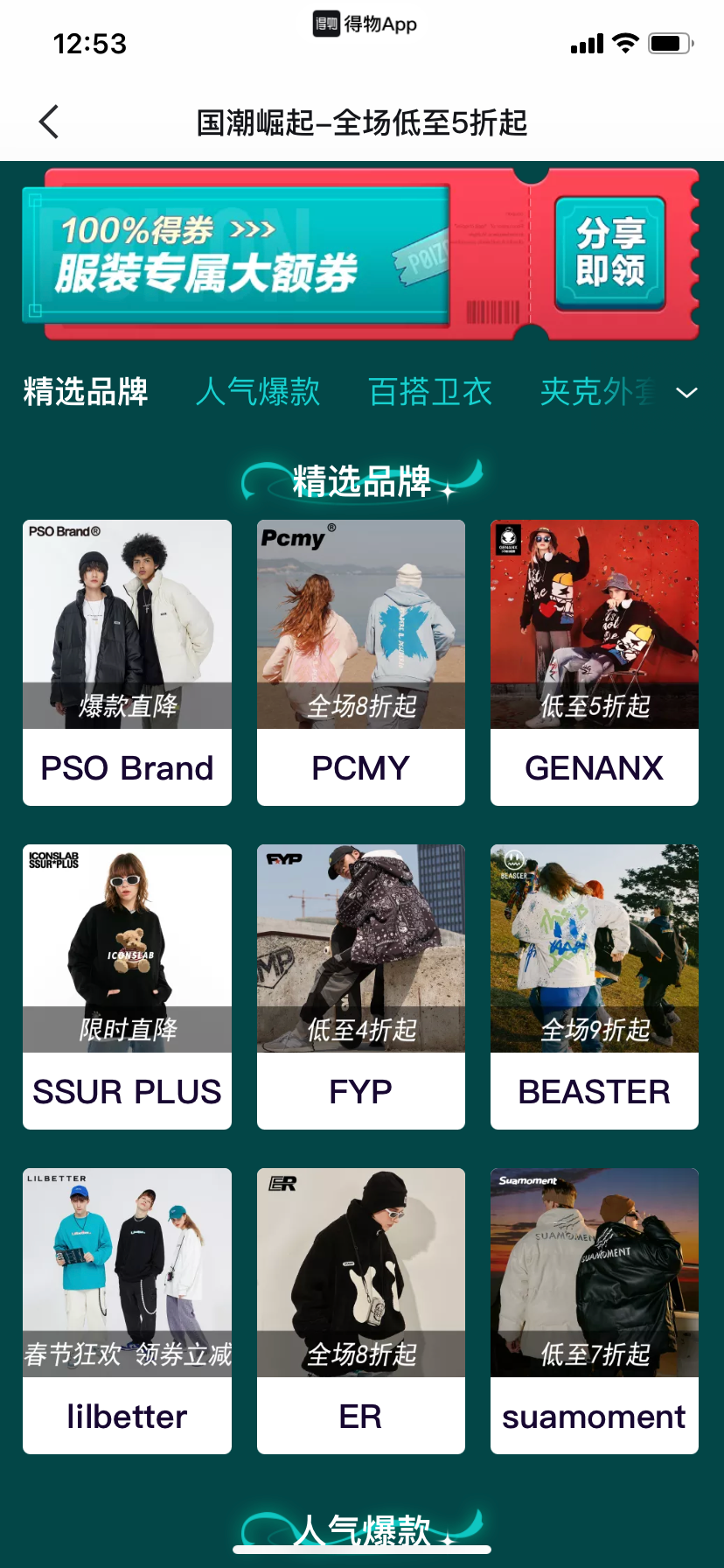Go back using the top-left arrow
Image resolution: width=724 pixels, height=1568 pixels.
point(49,122)
